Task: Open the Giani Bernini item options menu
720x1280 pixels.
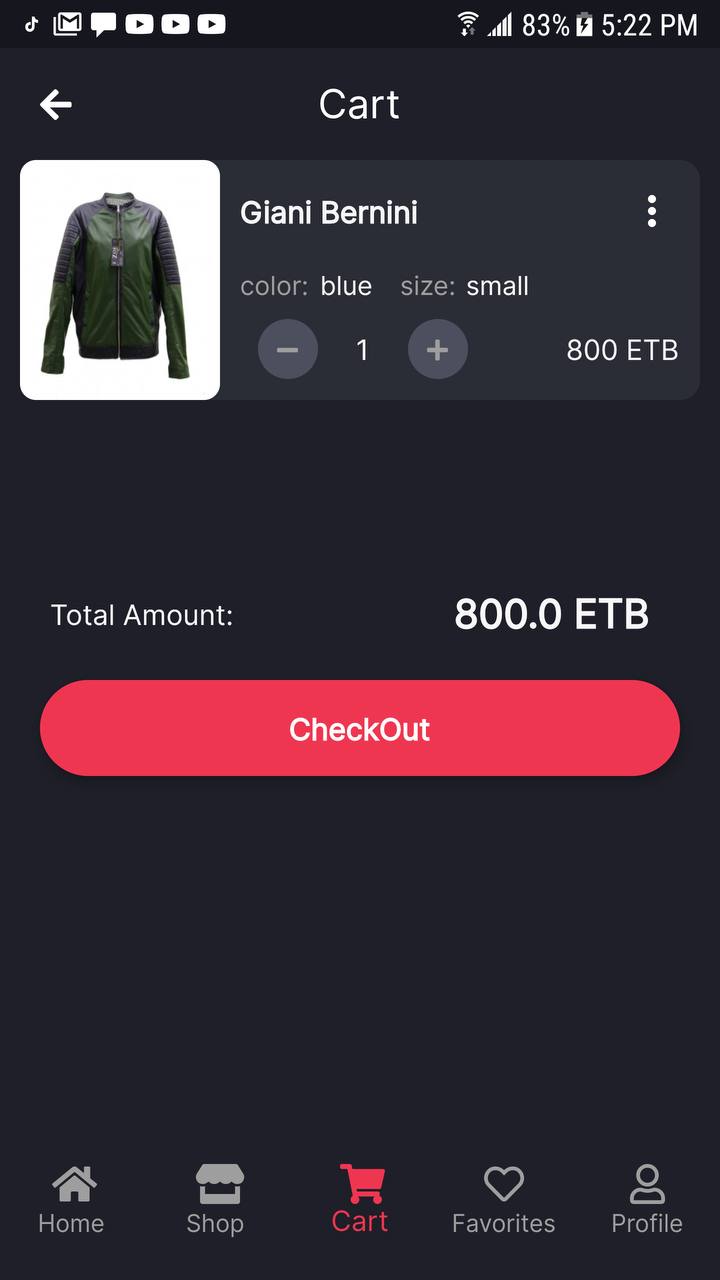Action: 652,211
